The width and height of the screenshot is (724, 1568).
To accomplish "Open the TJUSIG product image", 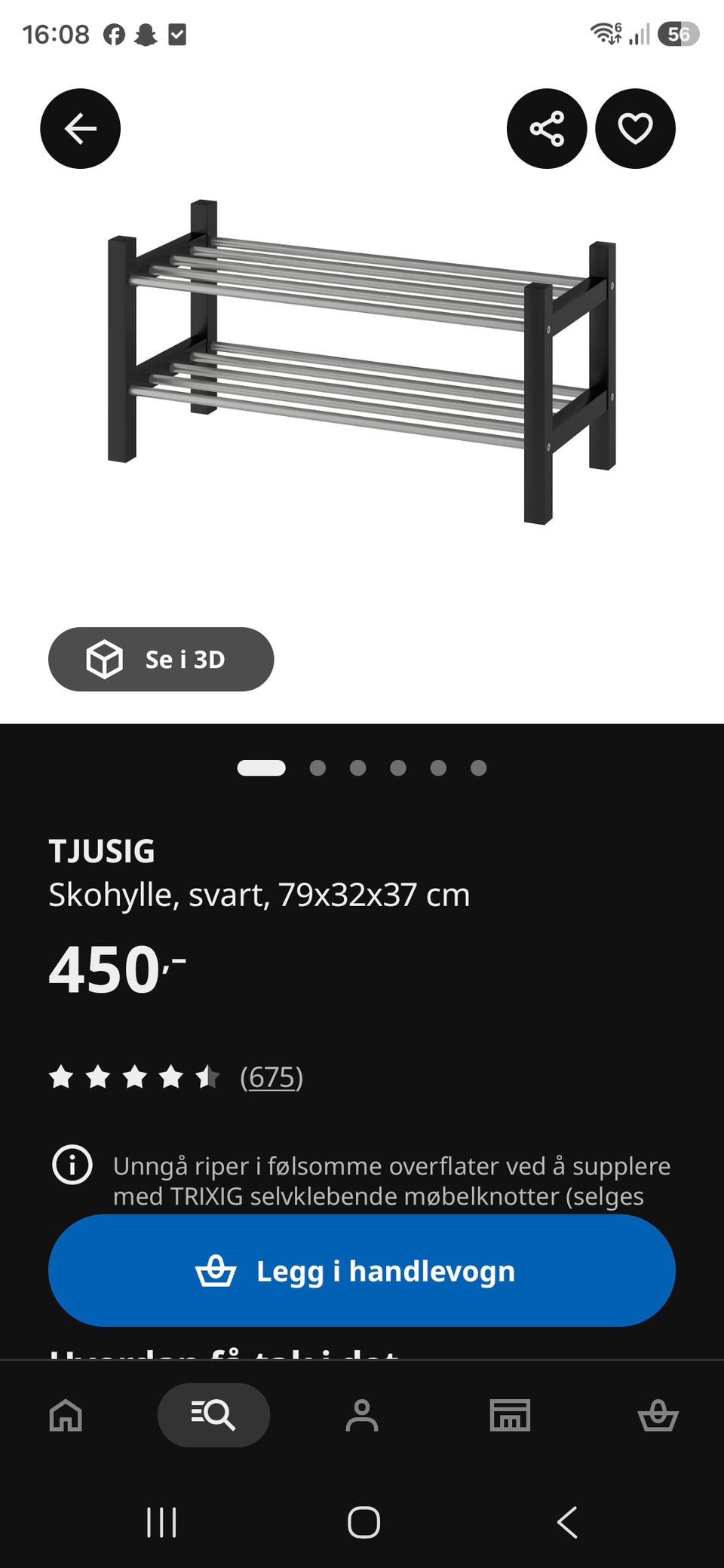I will click(362, 362).
